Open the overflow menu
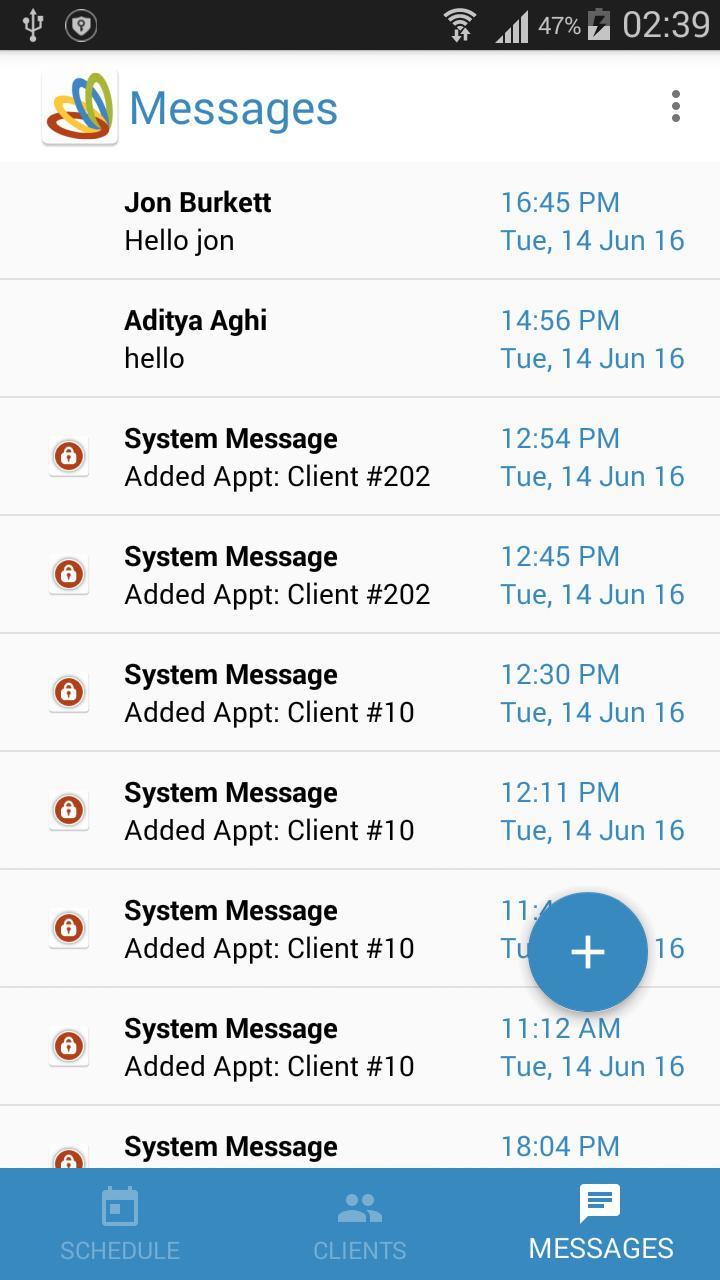 click(676, 106)
